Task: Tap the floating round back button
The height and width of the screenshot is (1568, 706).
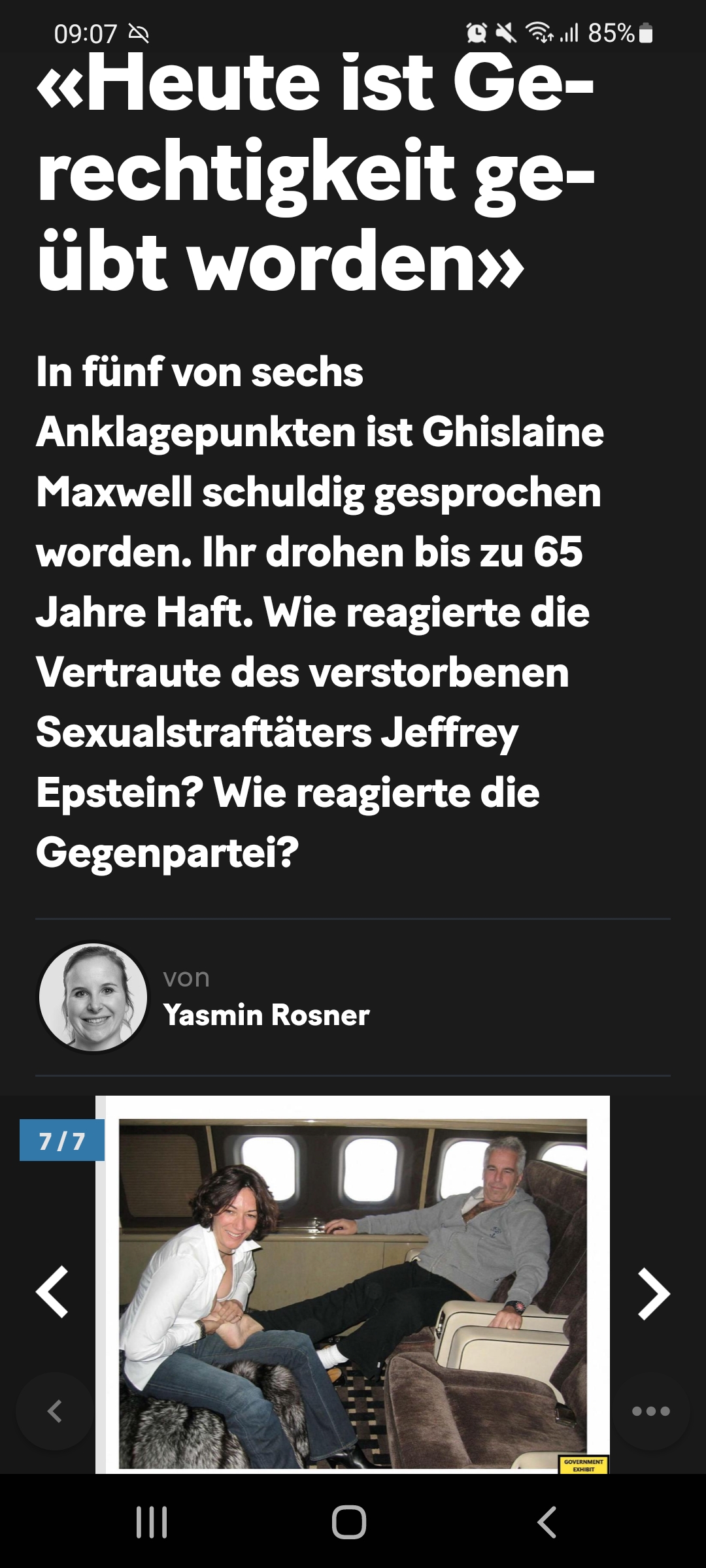Action: pyautogui.click(x=55, y=1411)
